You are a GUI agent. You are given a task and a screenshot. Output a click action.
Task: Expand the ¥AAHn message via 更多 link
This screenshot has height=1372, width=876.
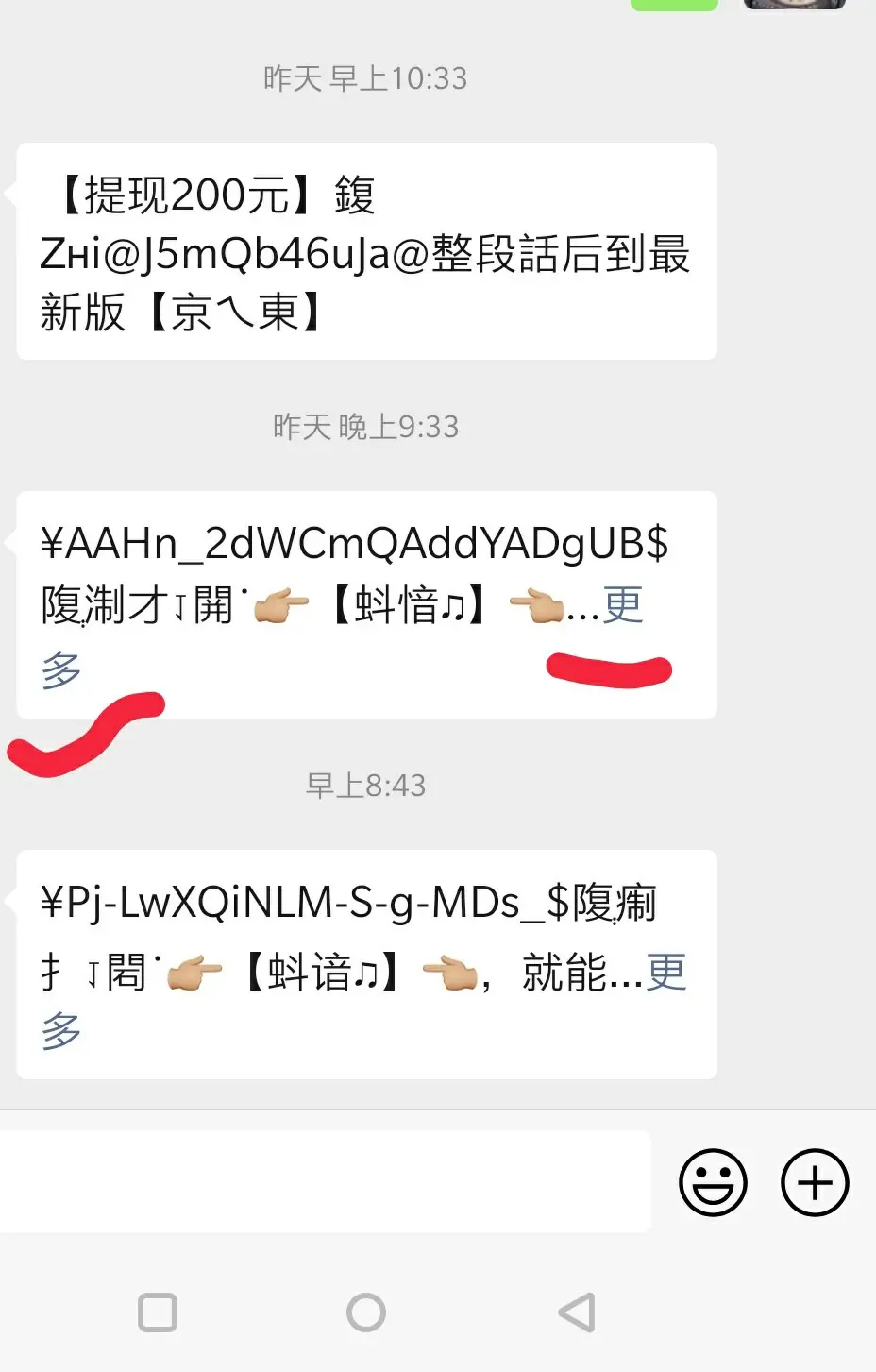(623, 605)
